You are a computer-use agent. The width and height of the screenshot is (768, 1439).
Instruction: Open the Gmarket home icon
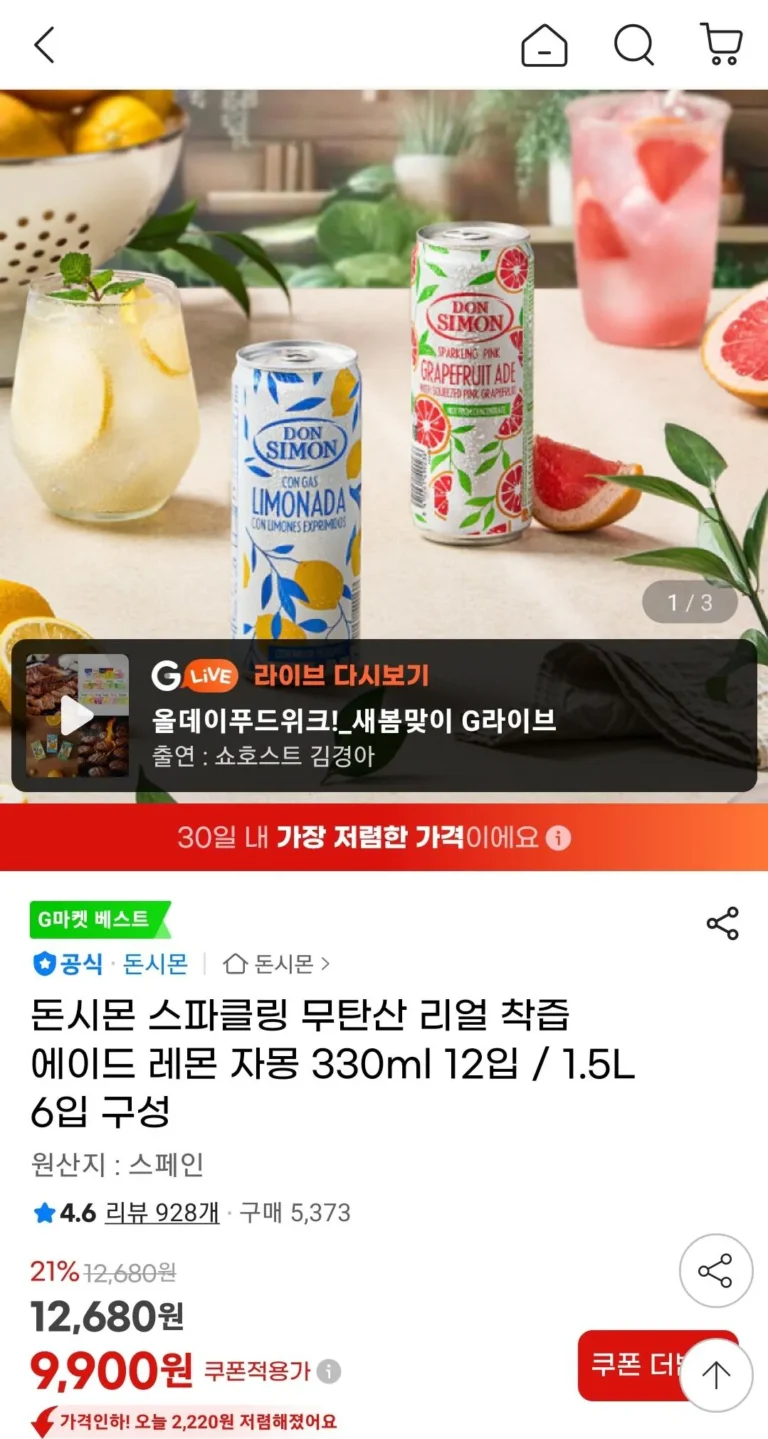(x=544, y=45)
